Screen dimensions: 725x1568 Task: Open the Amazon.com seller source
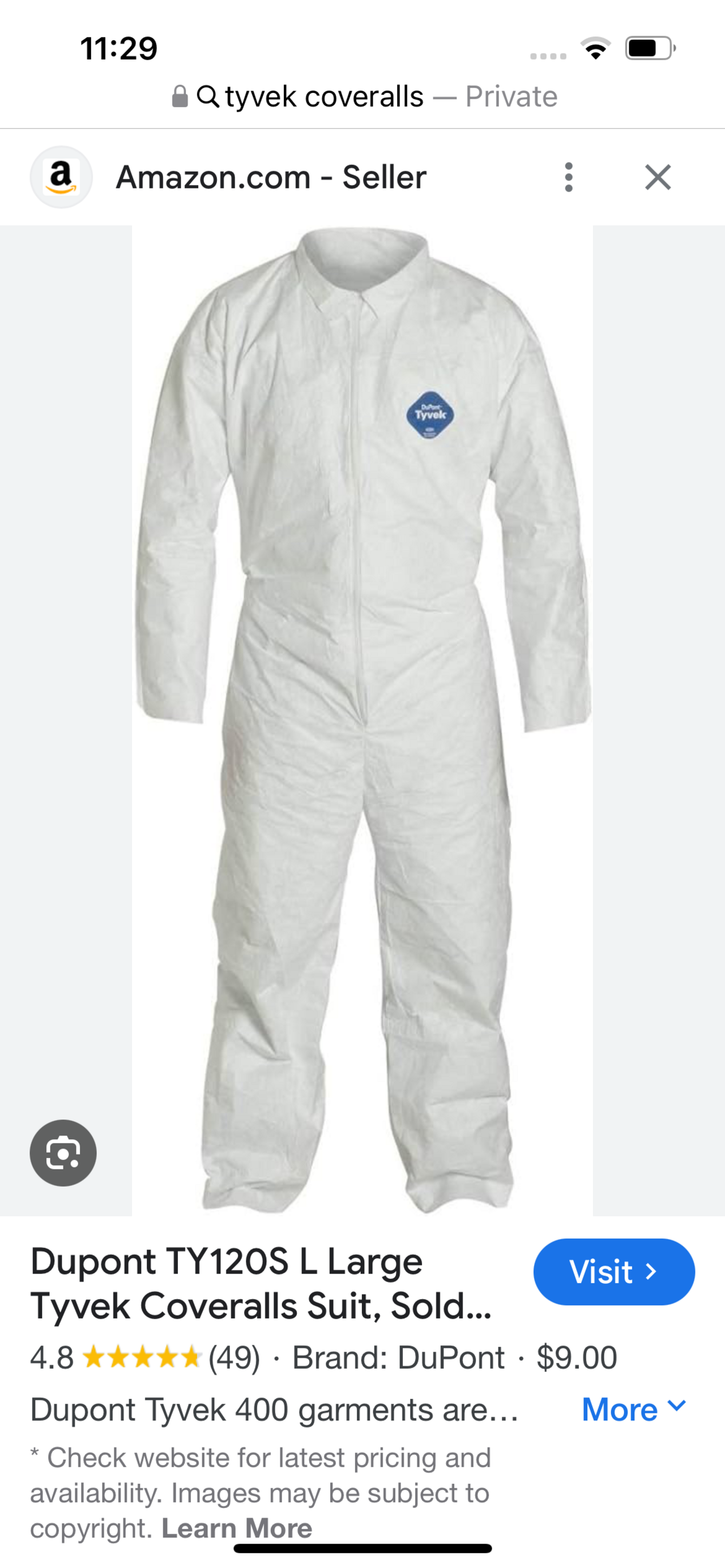click(x=271, y=177)
